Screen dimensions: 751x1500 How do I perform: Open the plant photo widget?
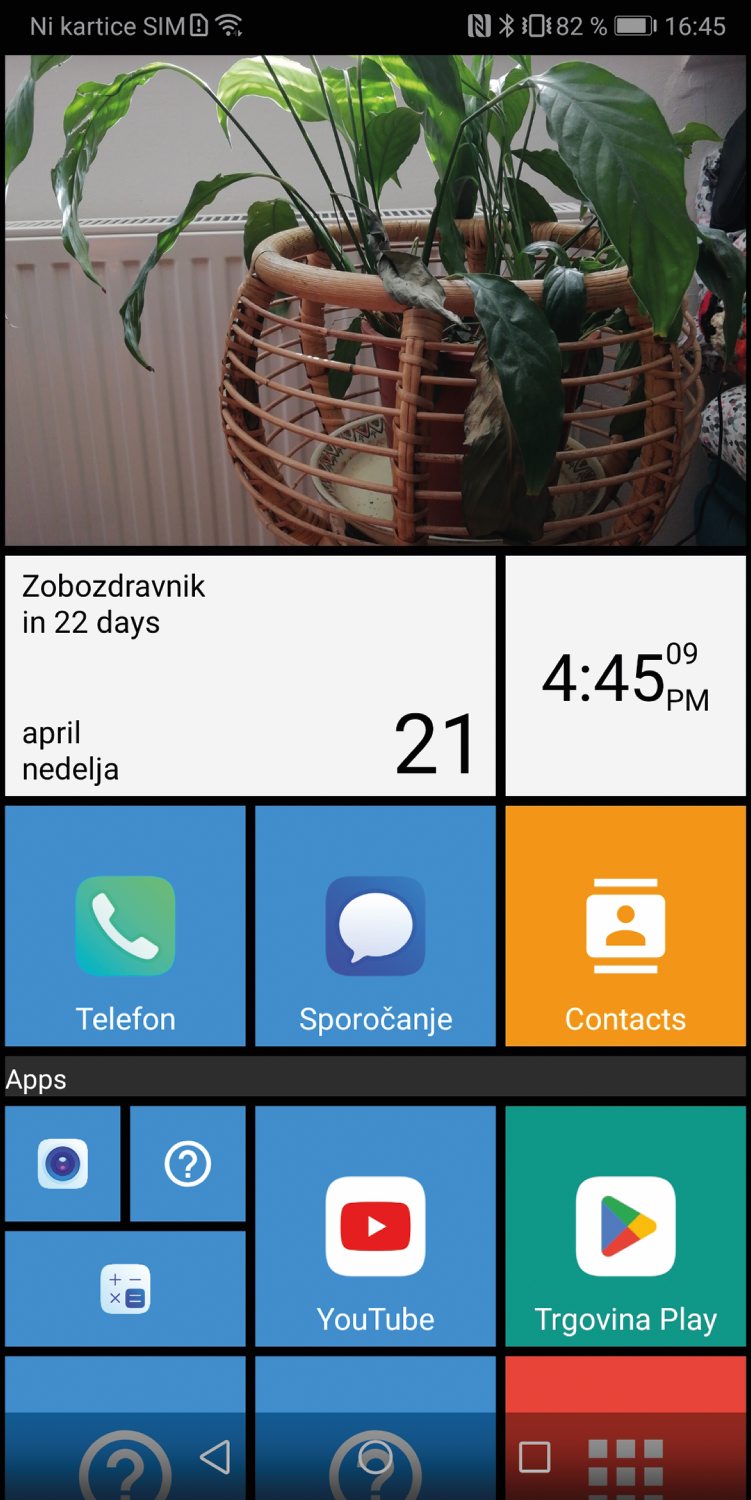coord(375,300)
